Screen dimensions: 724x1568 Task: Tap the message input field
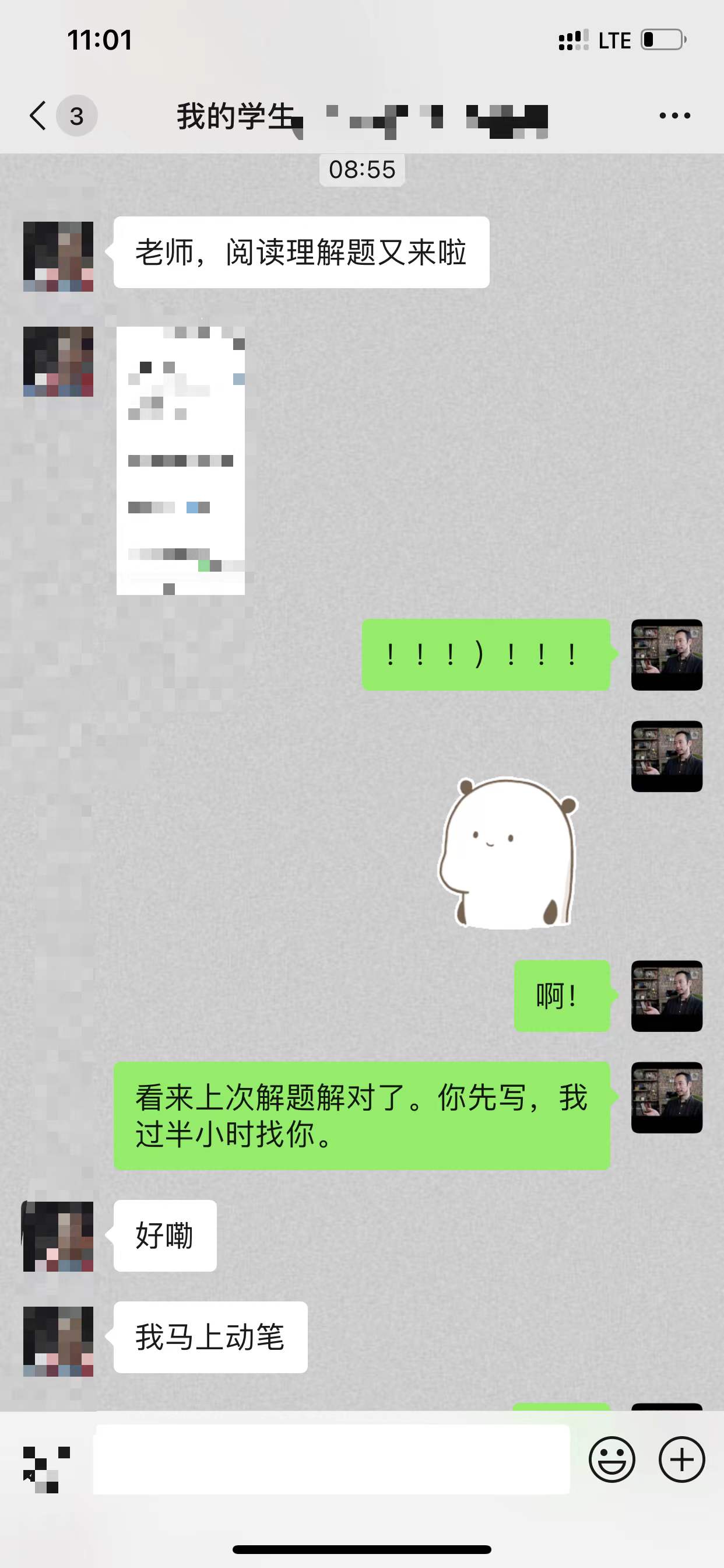pos(331,1459)
